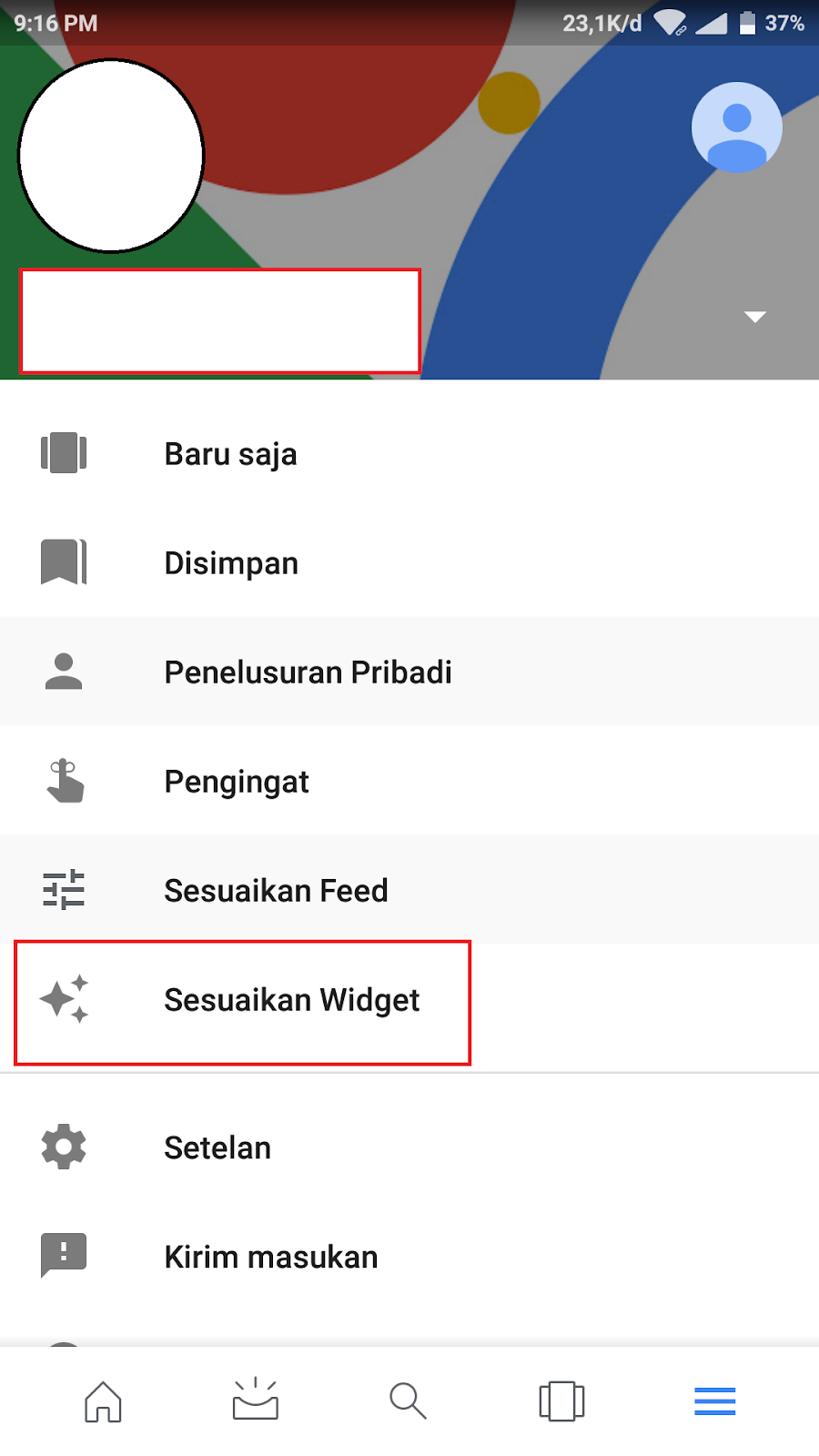This screenshot has height=1456, width=819.
Task: Switch to the Search tab
Action: coord(408,1400)
